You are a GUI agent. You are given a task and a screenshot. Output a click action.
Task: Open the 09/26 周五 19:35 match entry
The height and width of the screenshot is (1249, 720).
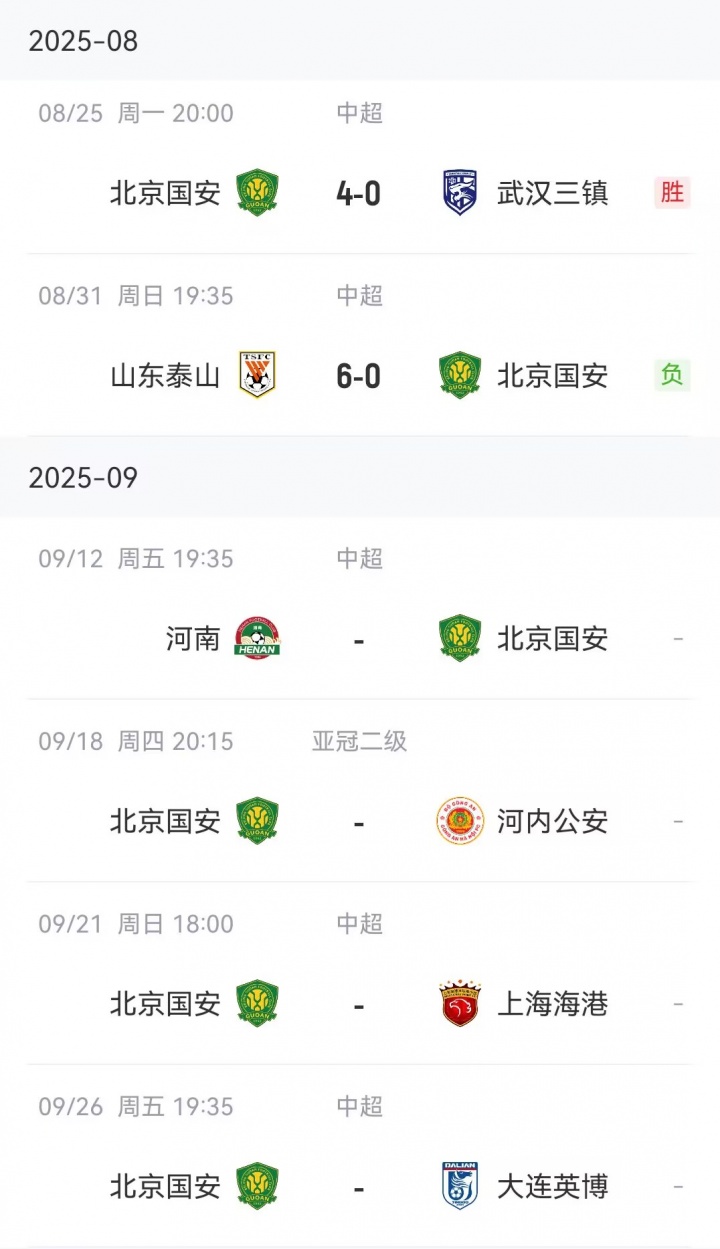tap(360, 1150)
